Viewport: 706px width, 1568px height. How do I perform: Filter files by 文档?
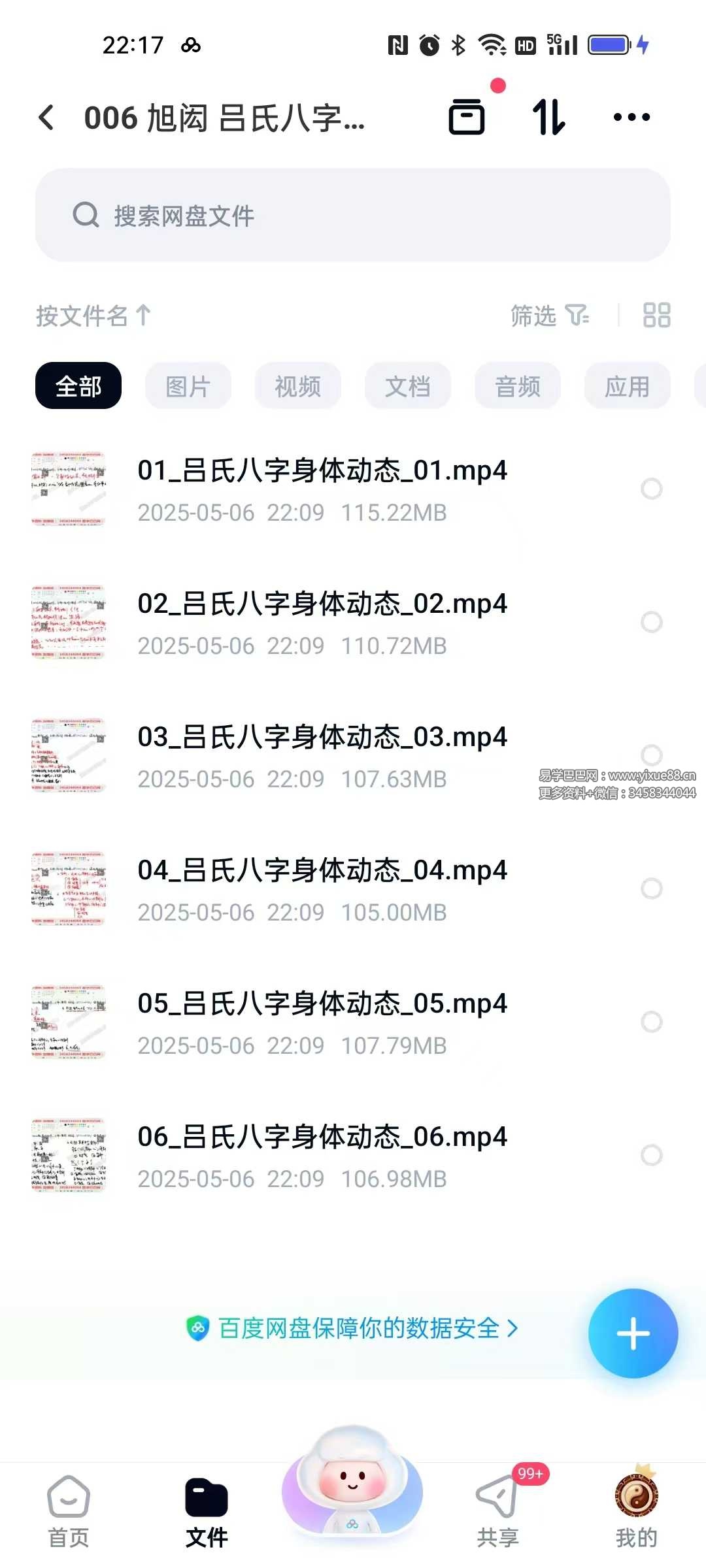coord(408,386)
